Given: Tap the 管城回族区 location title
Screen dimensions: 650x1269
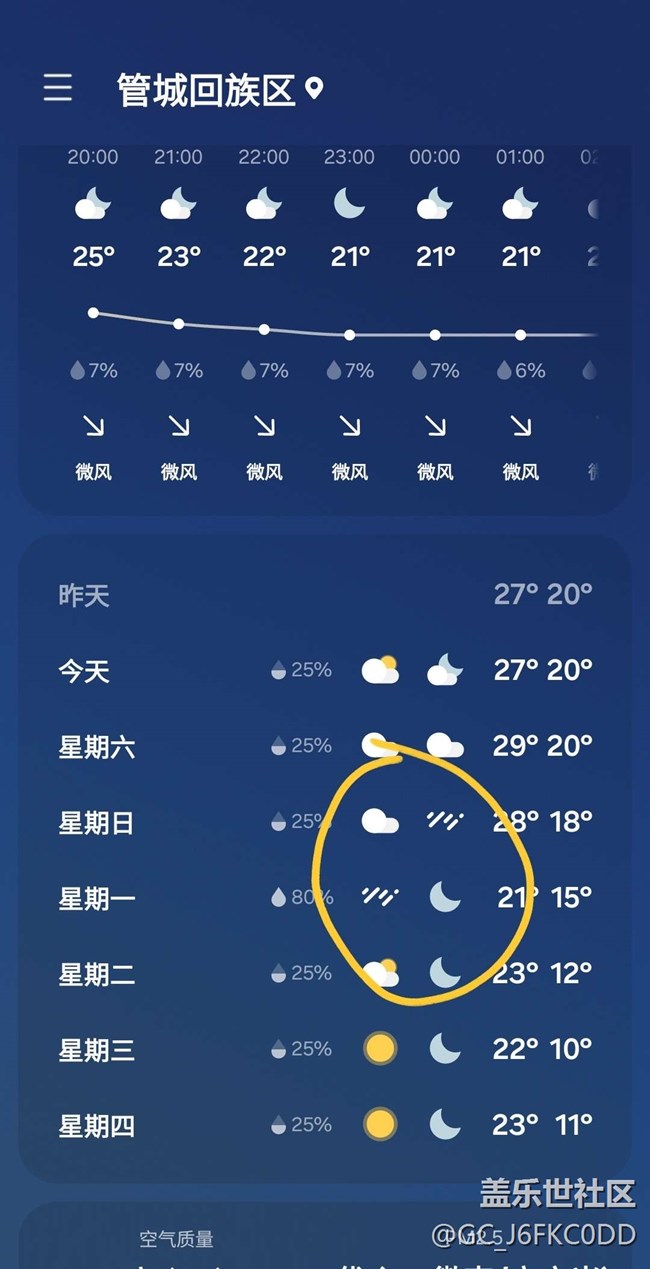Looking at the screenshot, I should (208, 90).
